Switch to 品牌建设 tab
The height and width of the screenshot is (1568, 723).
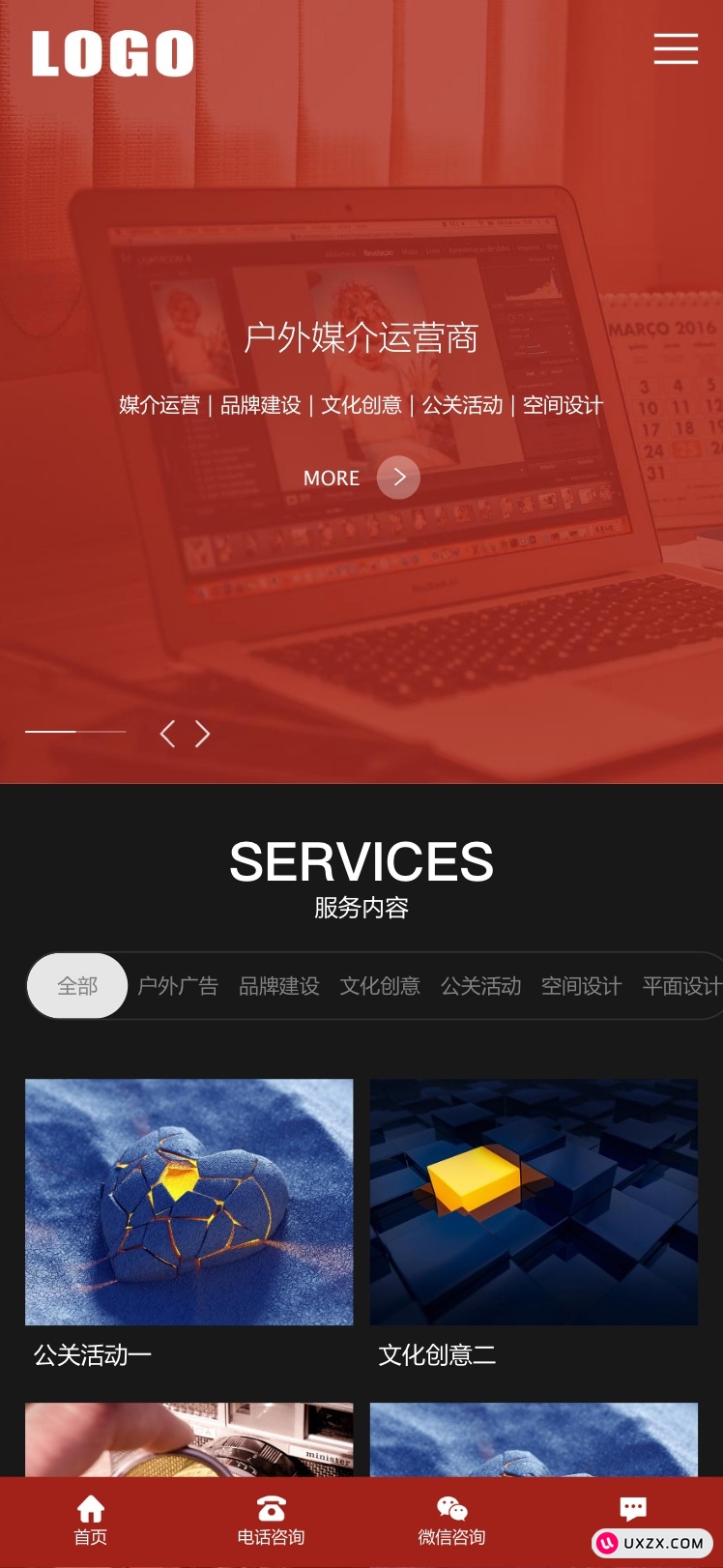click(279, 986)
